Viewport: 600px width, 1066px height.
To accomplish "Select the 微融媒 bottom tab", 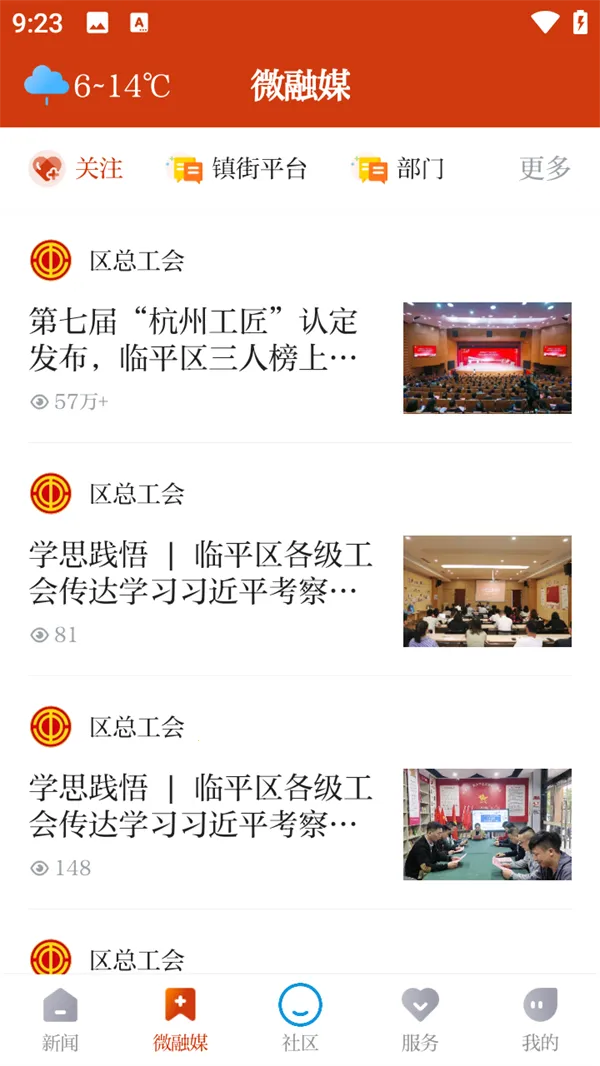I will pyautogui.click(x=180, y=1019).
